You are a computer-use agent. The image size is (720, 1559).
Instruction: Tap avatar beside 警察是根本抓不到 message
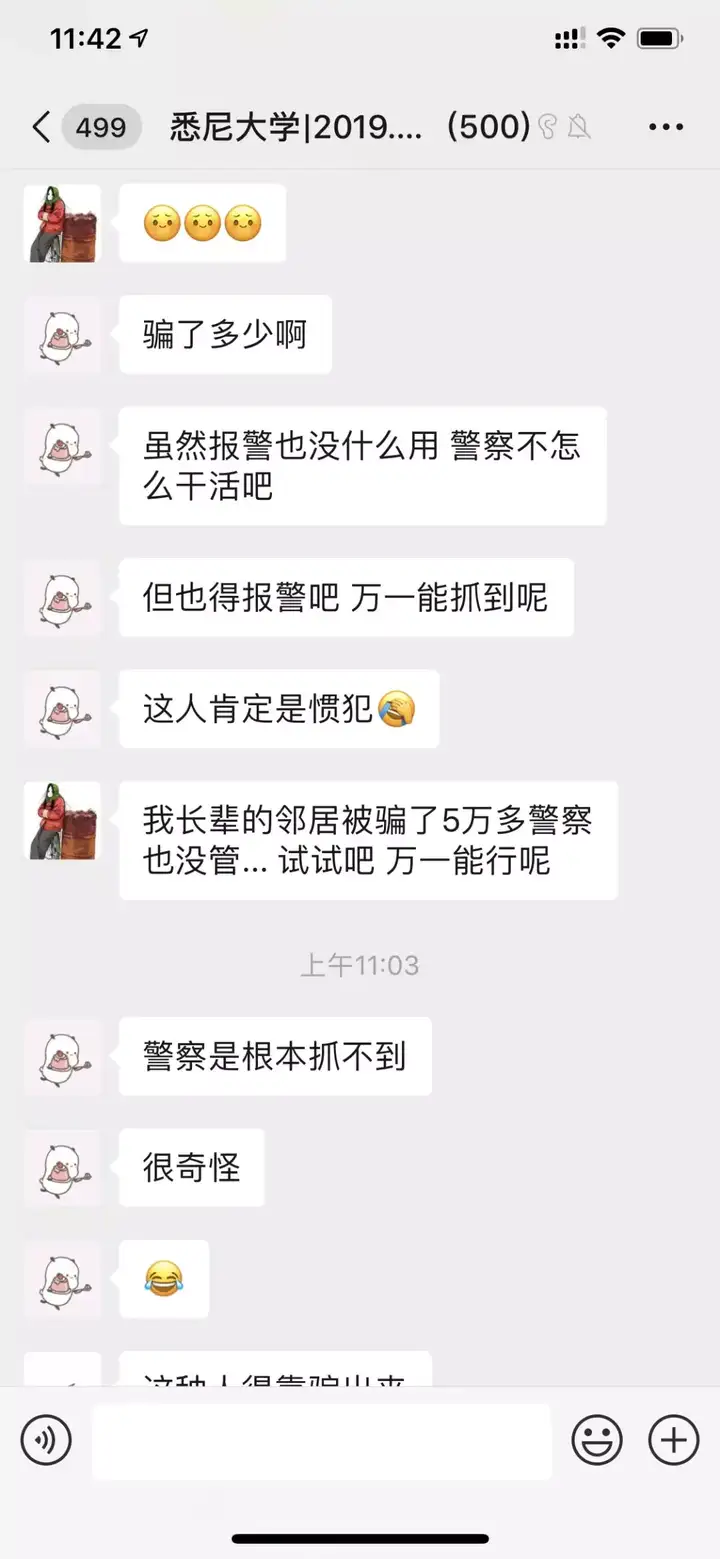[x=63, y=1057]
